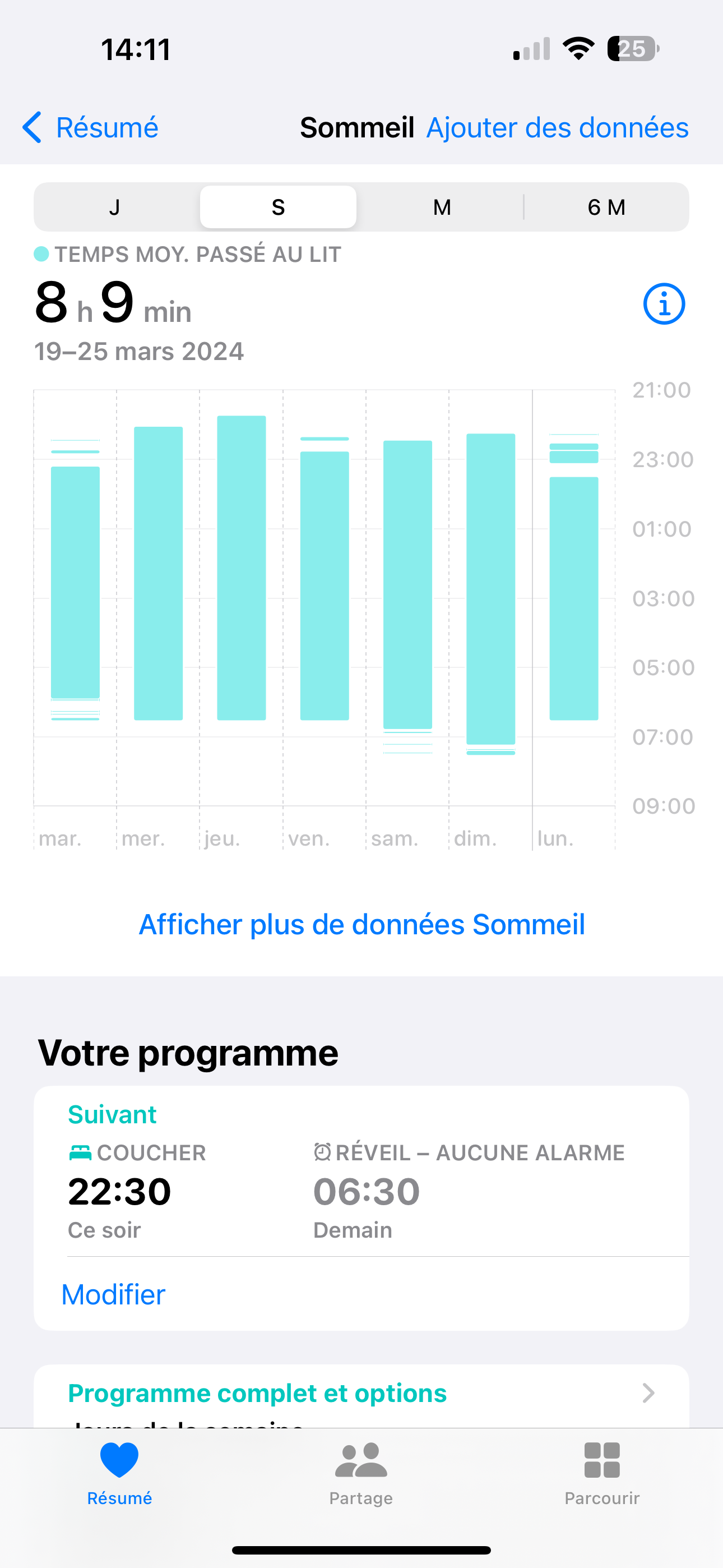Show the 6 M view

[x=606, y=207]
